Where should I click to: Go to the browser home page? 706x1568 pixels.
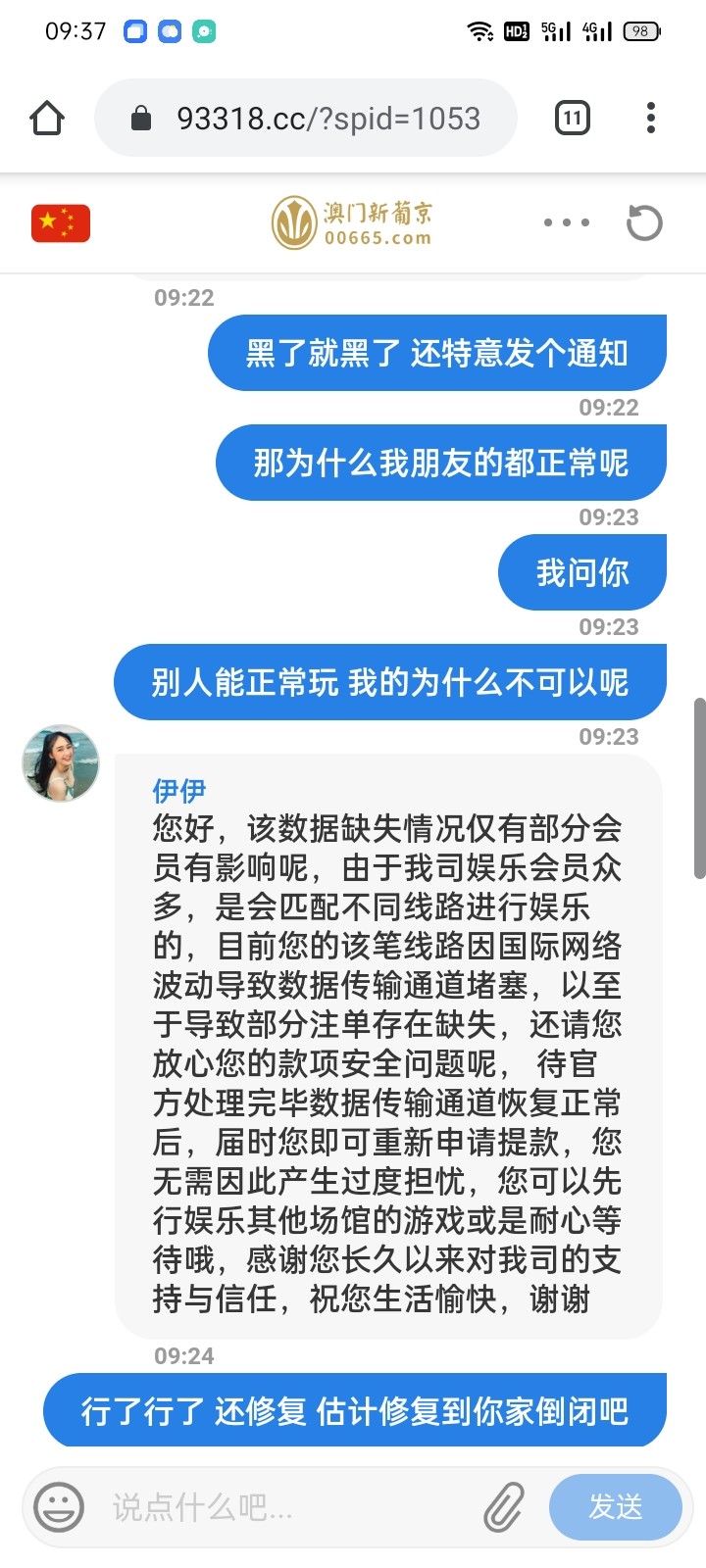47,119
